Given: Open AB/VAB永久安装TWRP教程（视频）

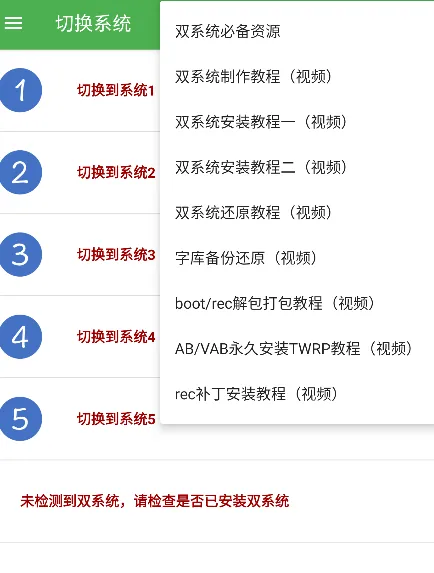Looking at the screenshot, I should point(297,349).
